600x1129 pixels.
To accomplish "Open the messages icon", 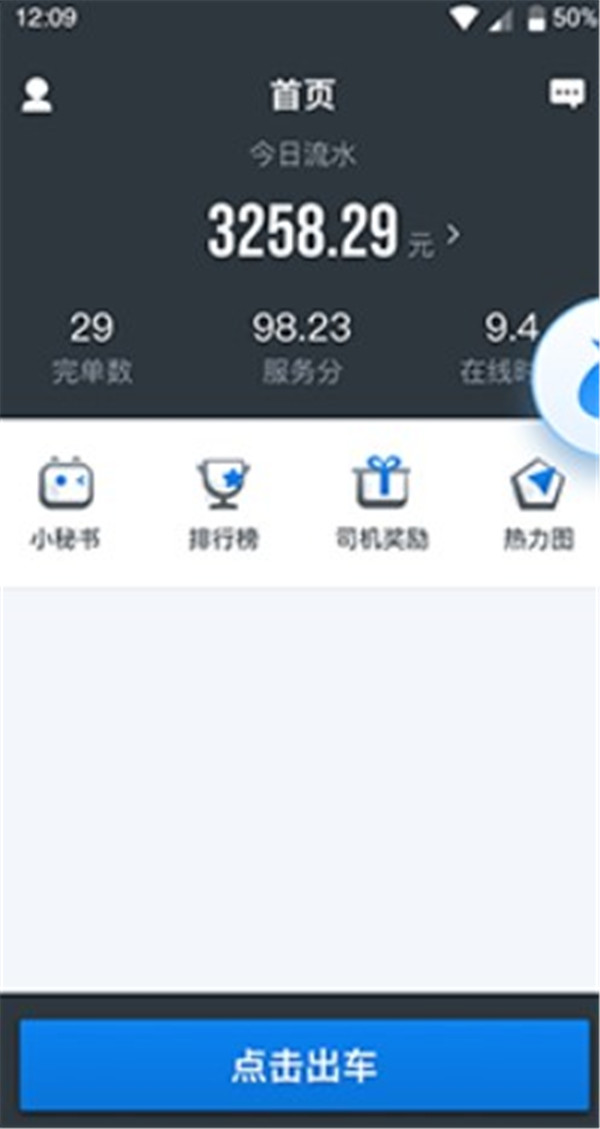I will [x=565, y=95].
